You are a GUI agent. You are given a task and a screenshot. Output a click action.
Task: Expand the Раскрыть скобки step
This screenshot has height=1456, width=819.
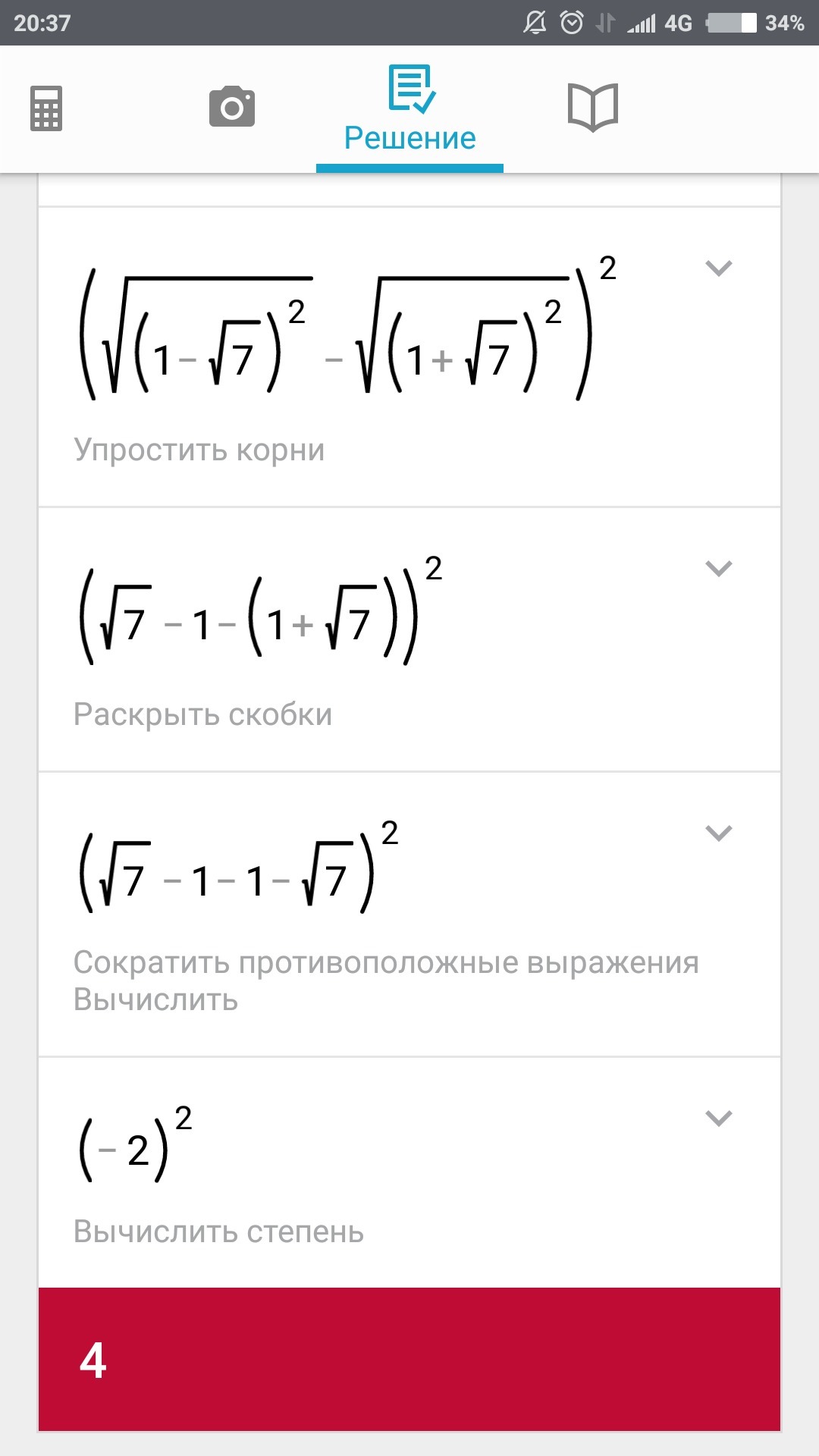coord(718,569)
